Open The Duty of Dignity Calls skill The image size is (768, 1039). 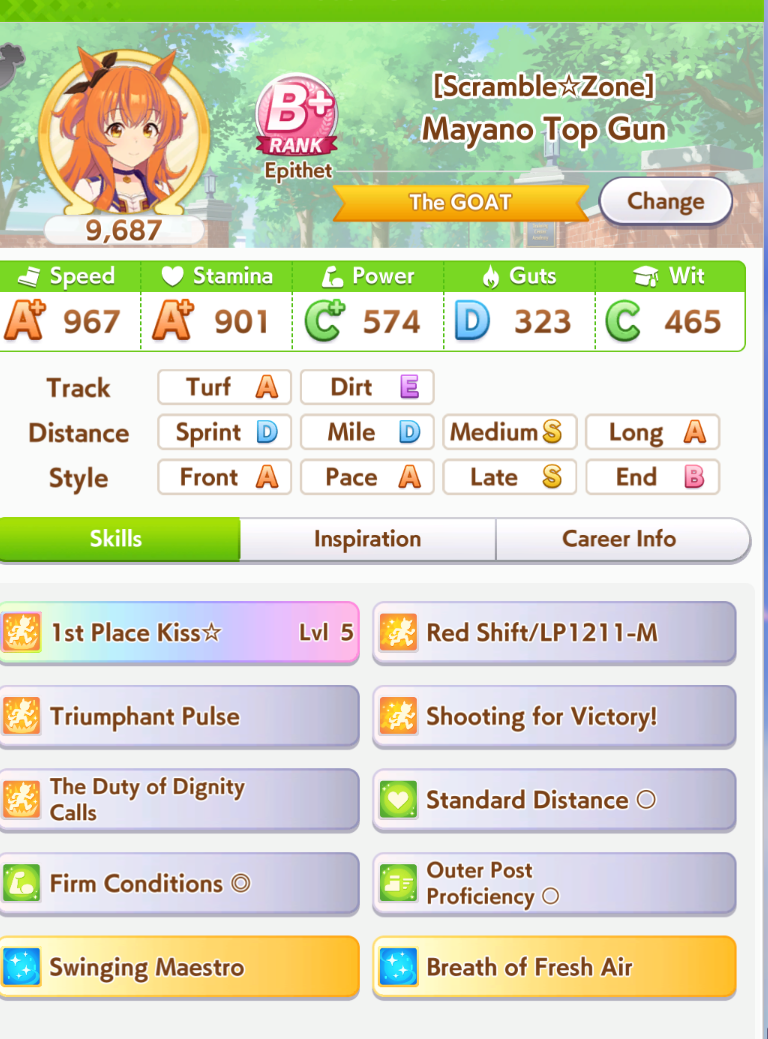[180, 800]
